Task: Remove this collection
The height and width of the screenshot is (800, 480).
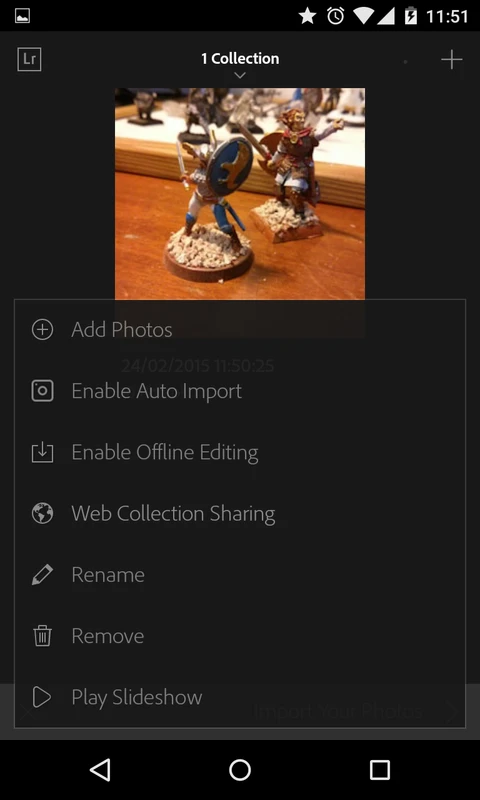Action: coord(239,636)
